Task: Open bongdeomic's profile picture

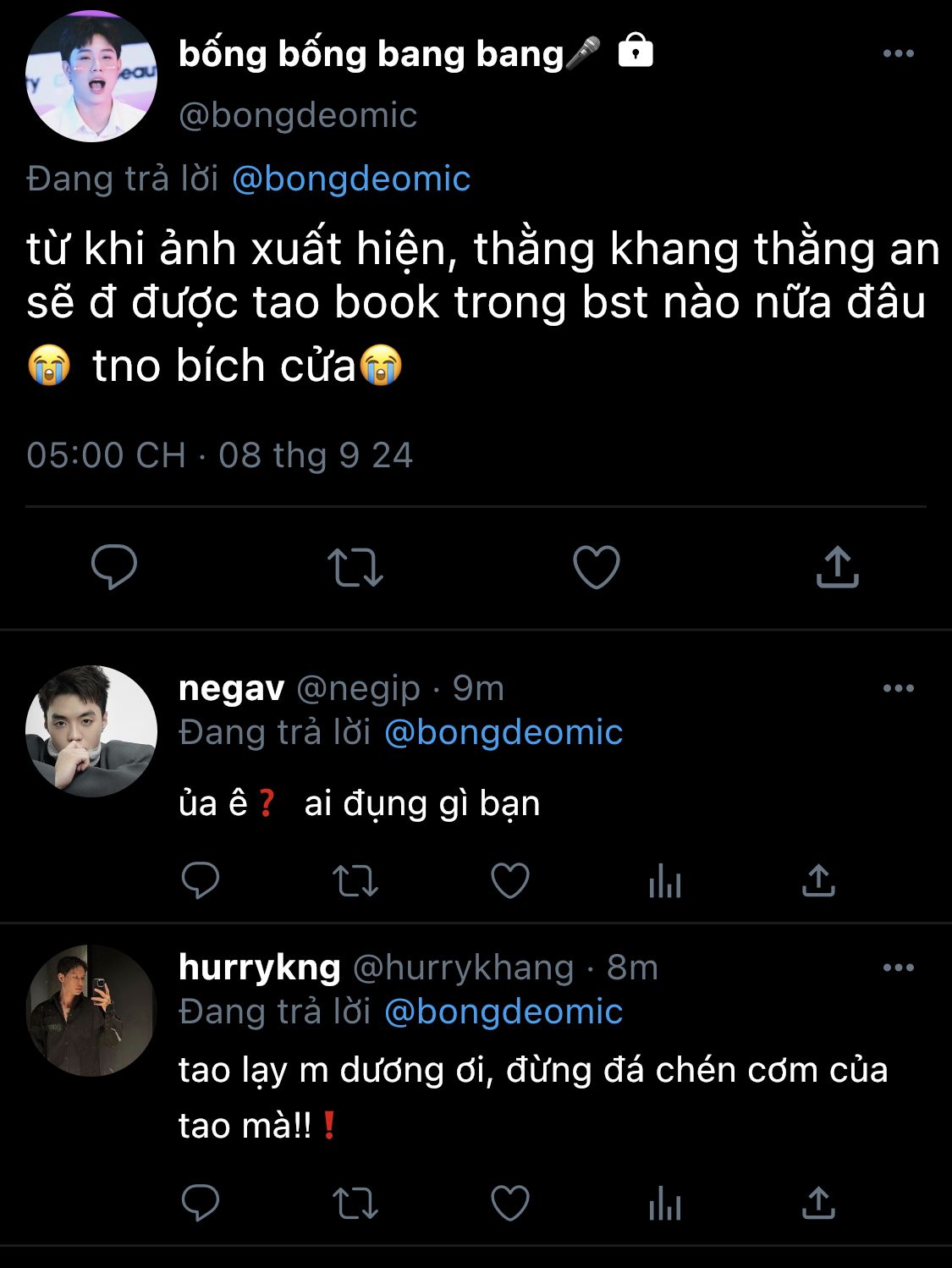Action: 91,76
